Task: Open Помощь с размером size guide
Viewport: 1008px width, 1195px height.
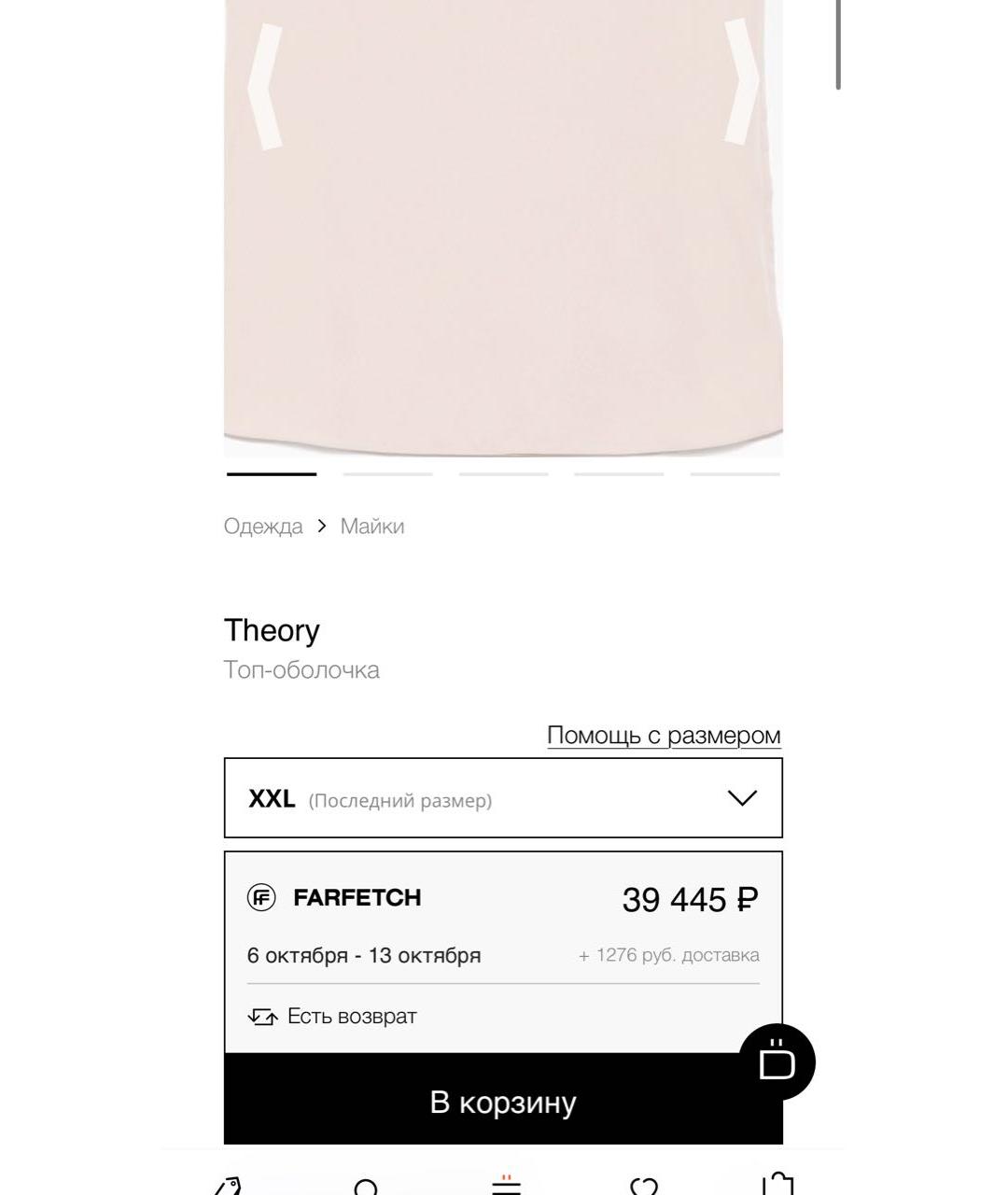Action: tap(664, 736)
